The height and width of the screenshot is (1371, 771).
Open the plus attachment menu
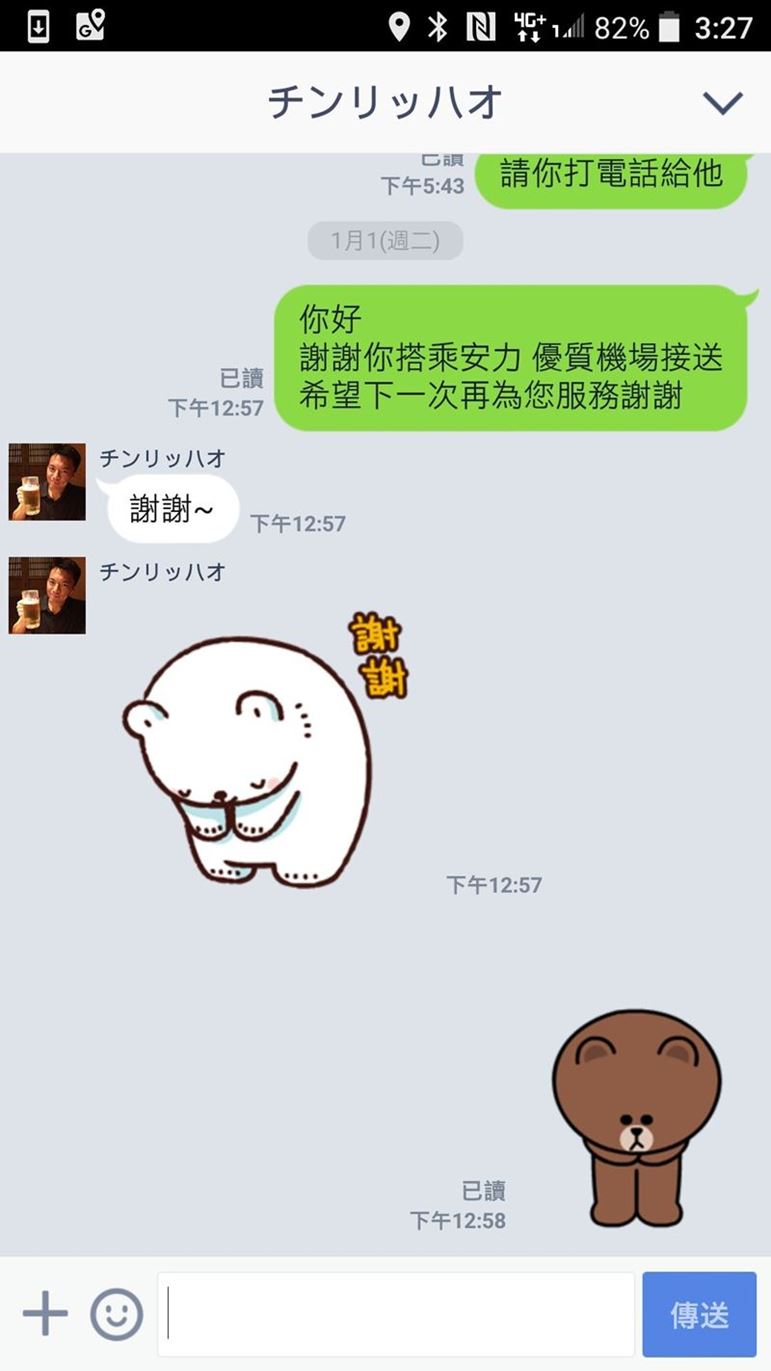tap(45, 1314)
